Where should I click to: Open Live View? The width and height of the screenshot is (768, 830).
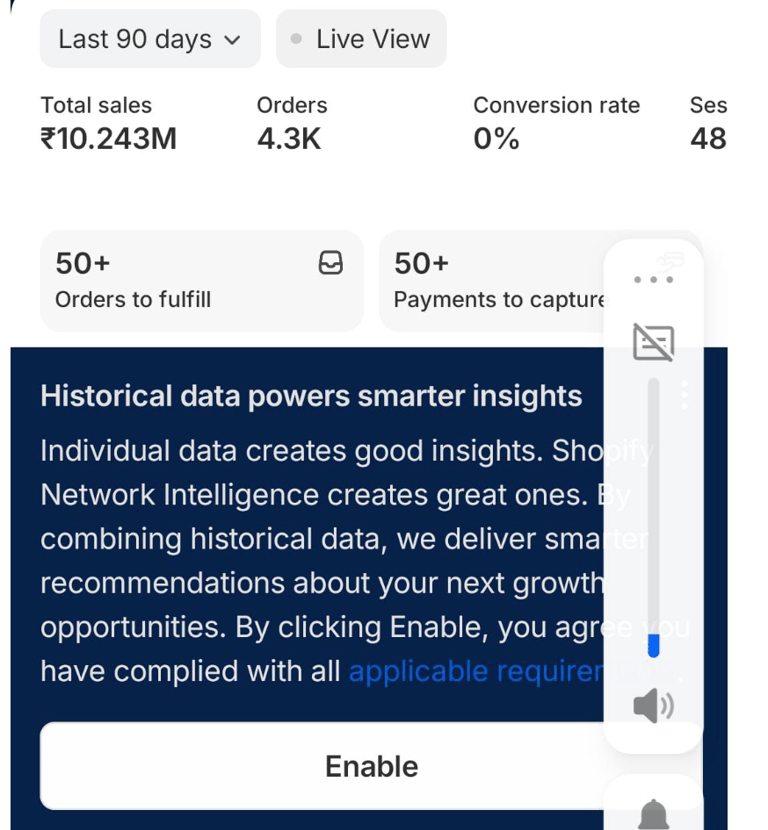361,40
